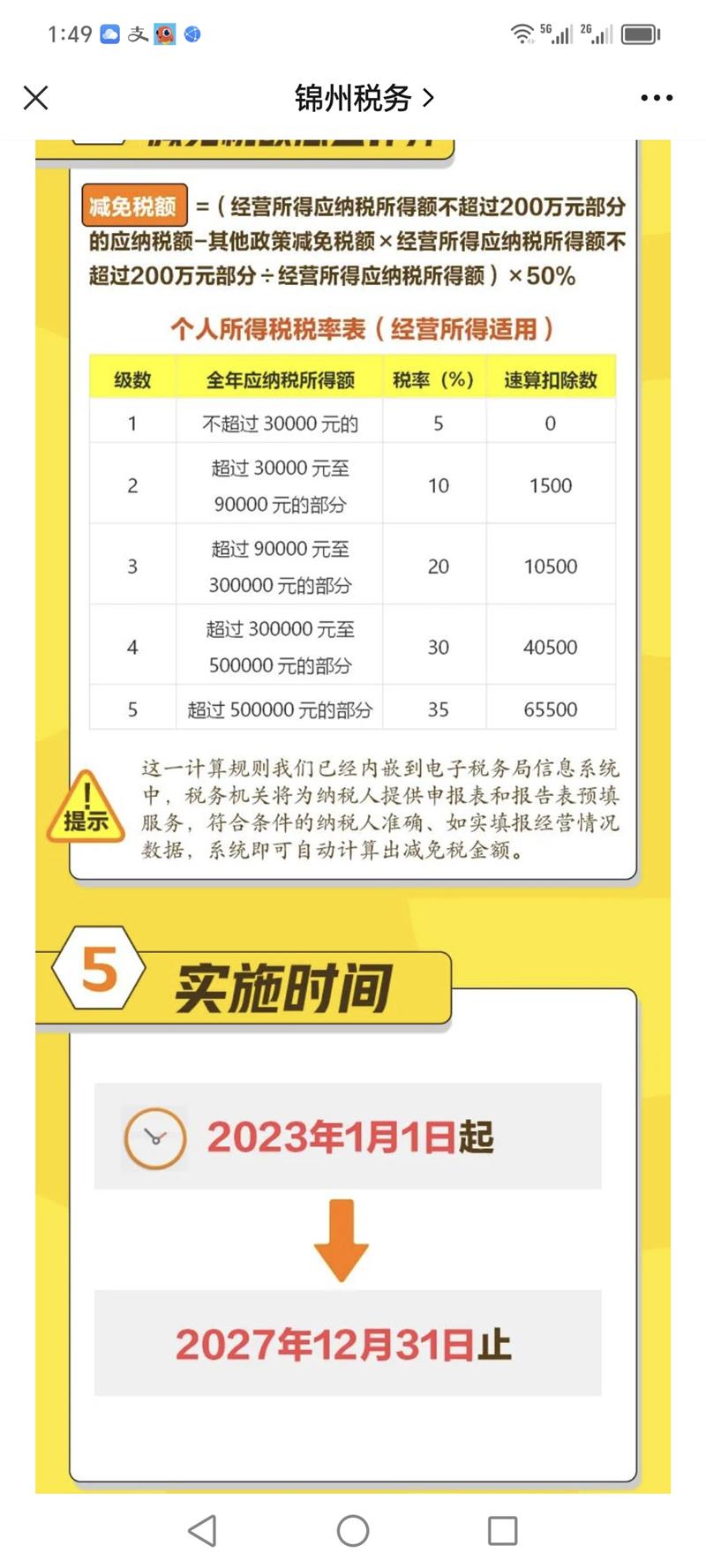
Task: Go to home screen via navigation bar
Action: pyautogui.click(x=353, y=1531)
